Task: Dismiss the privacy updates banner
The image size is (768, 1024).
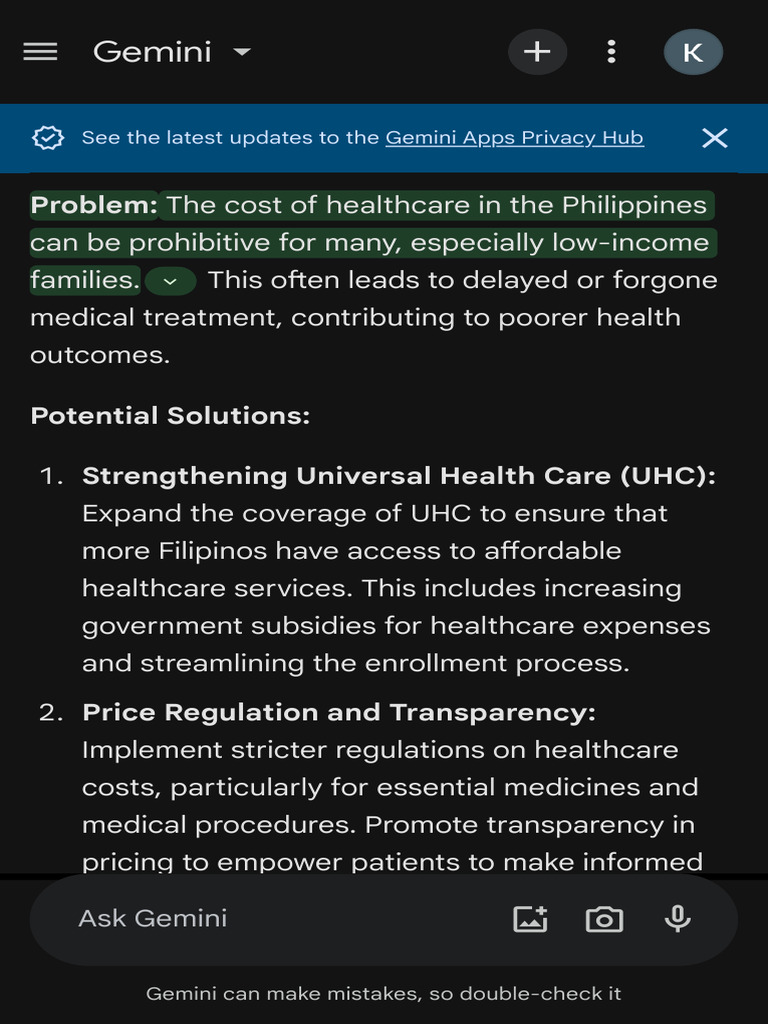Action: pos(714,138)
